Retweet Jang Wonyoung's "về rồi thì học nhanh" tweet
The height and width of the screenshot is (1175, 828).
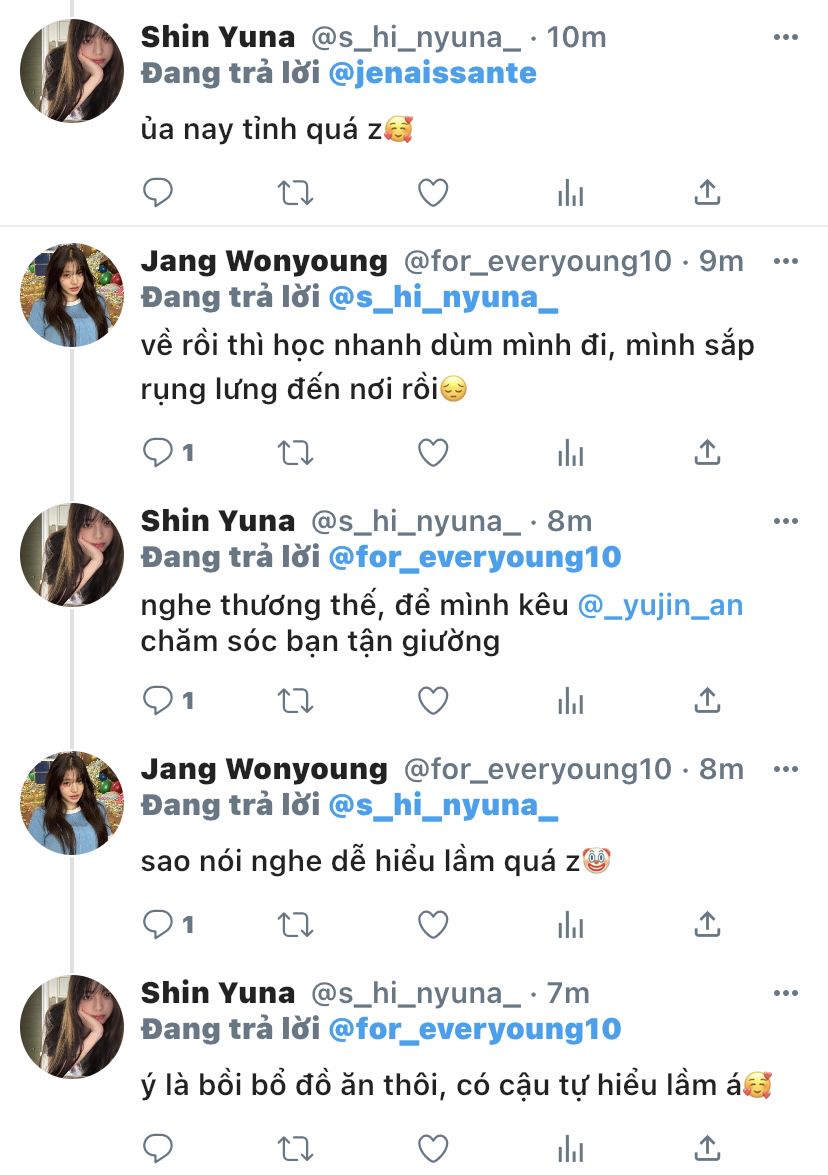pos(295,453)
